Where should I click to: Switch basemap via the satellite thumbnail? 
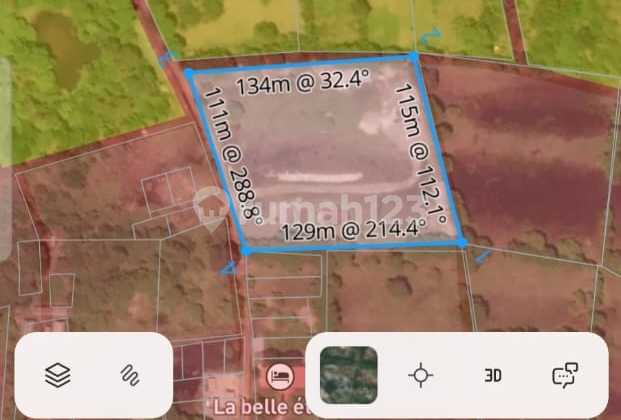point(348,375)
